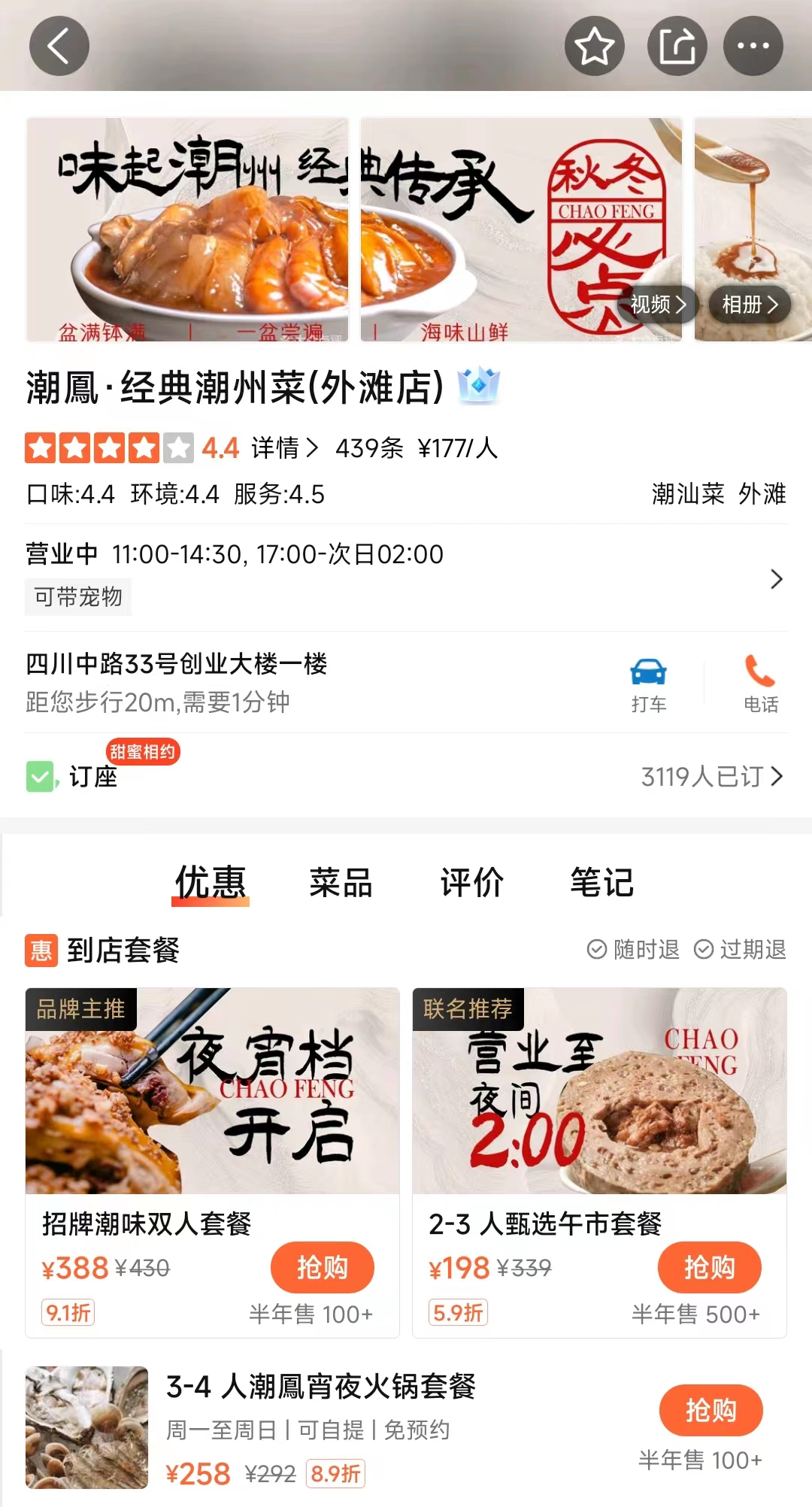Tap 抢购 for 2-3人甄选午市套餐
Screen dimensions: 812x1507
[709, 1268]
